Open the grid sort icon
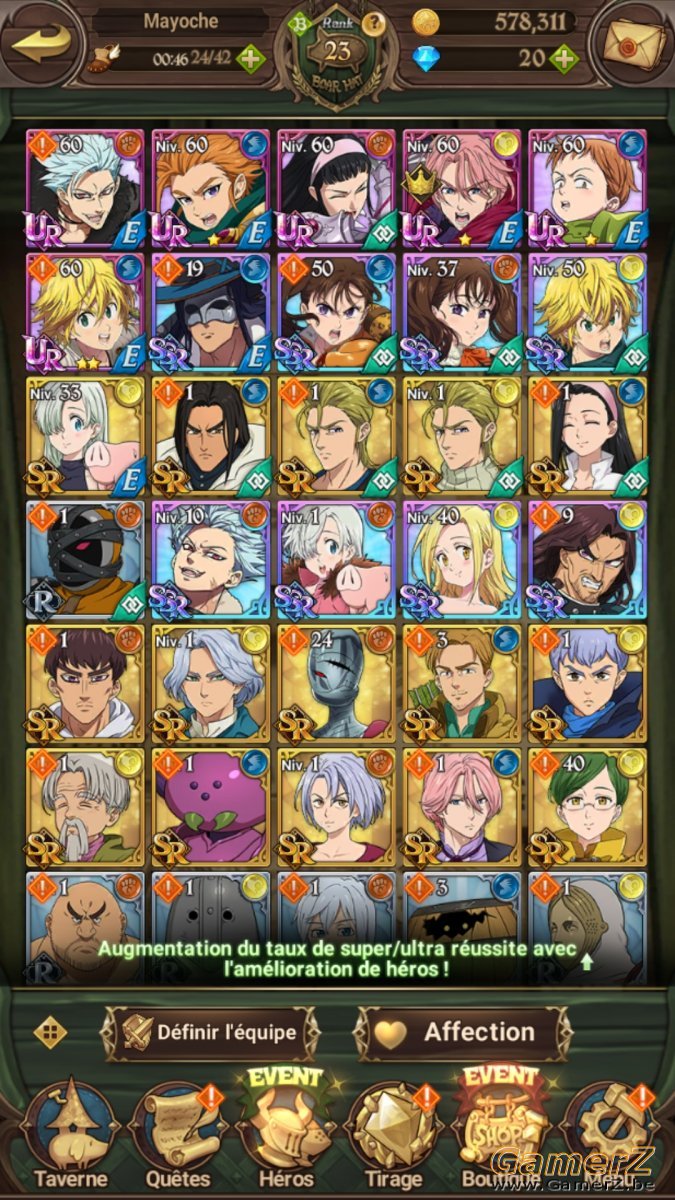675x1200 pixels. [x=50, y=1032]
